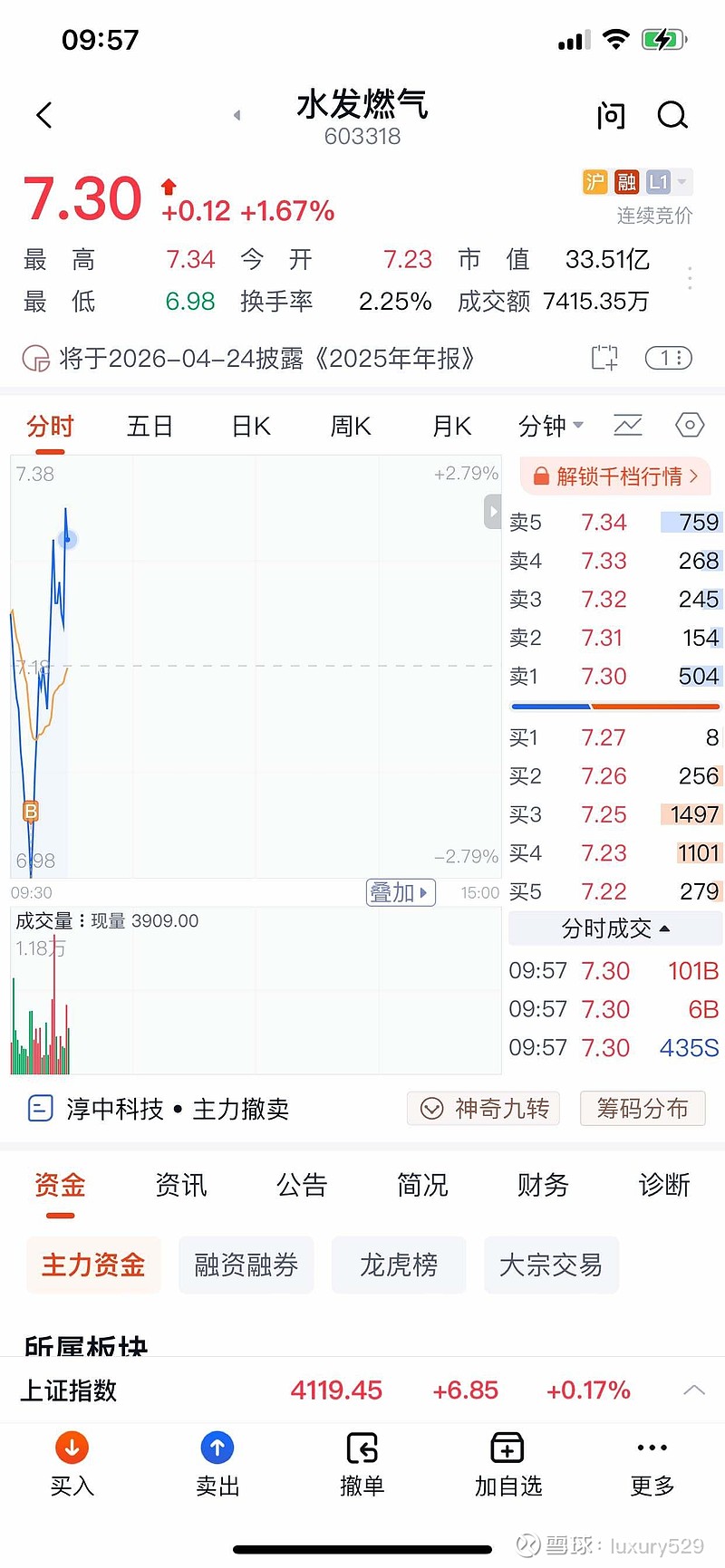The height and width of the screenshot is (1568, 725).
Task: Tap the 问 (ask) icon in the header
Action: [611, 116]
